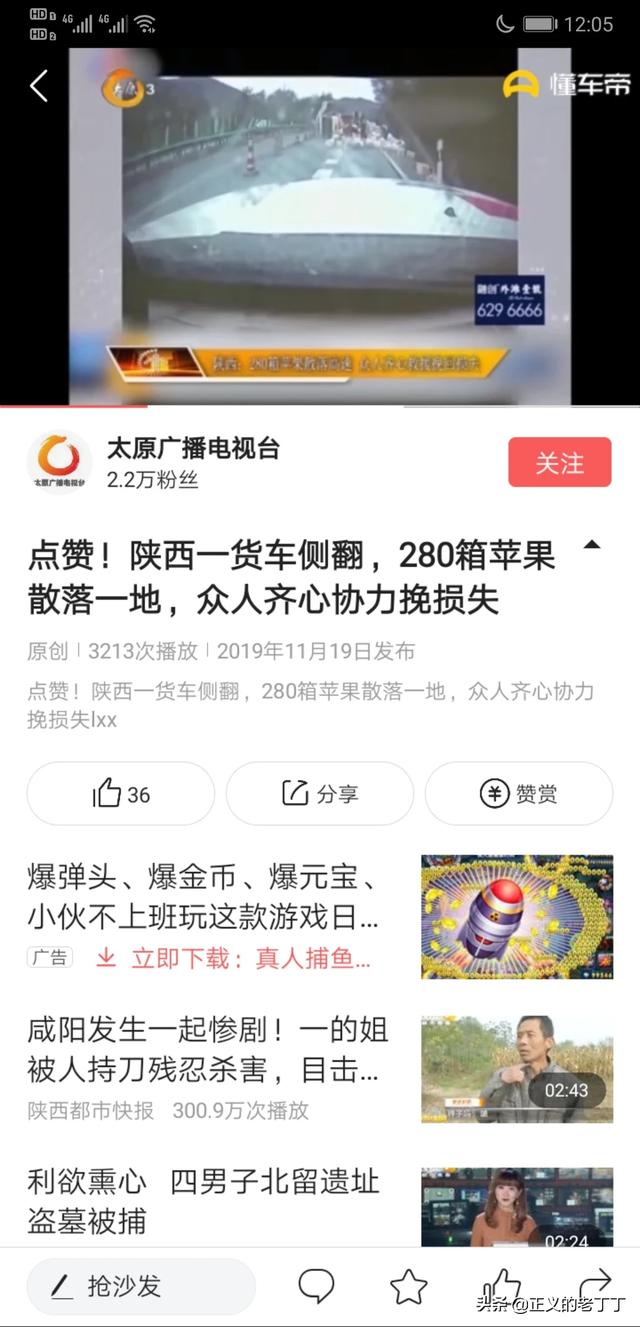Viewport: 640px width, 1327px height.
Task: Collapse the video title description arrow
Action: click(592, 546)
